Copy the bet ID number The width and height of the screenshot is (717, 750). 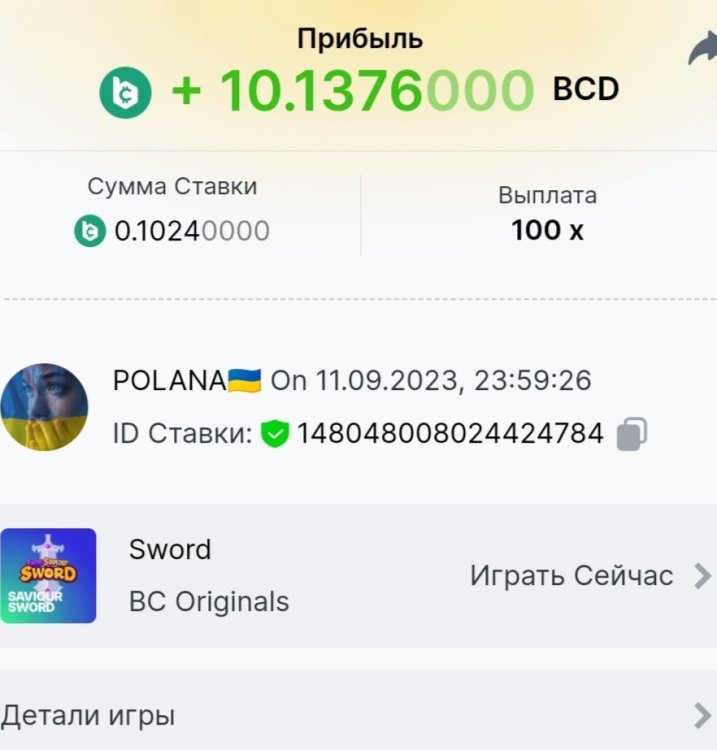631,434
